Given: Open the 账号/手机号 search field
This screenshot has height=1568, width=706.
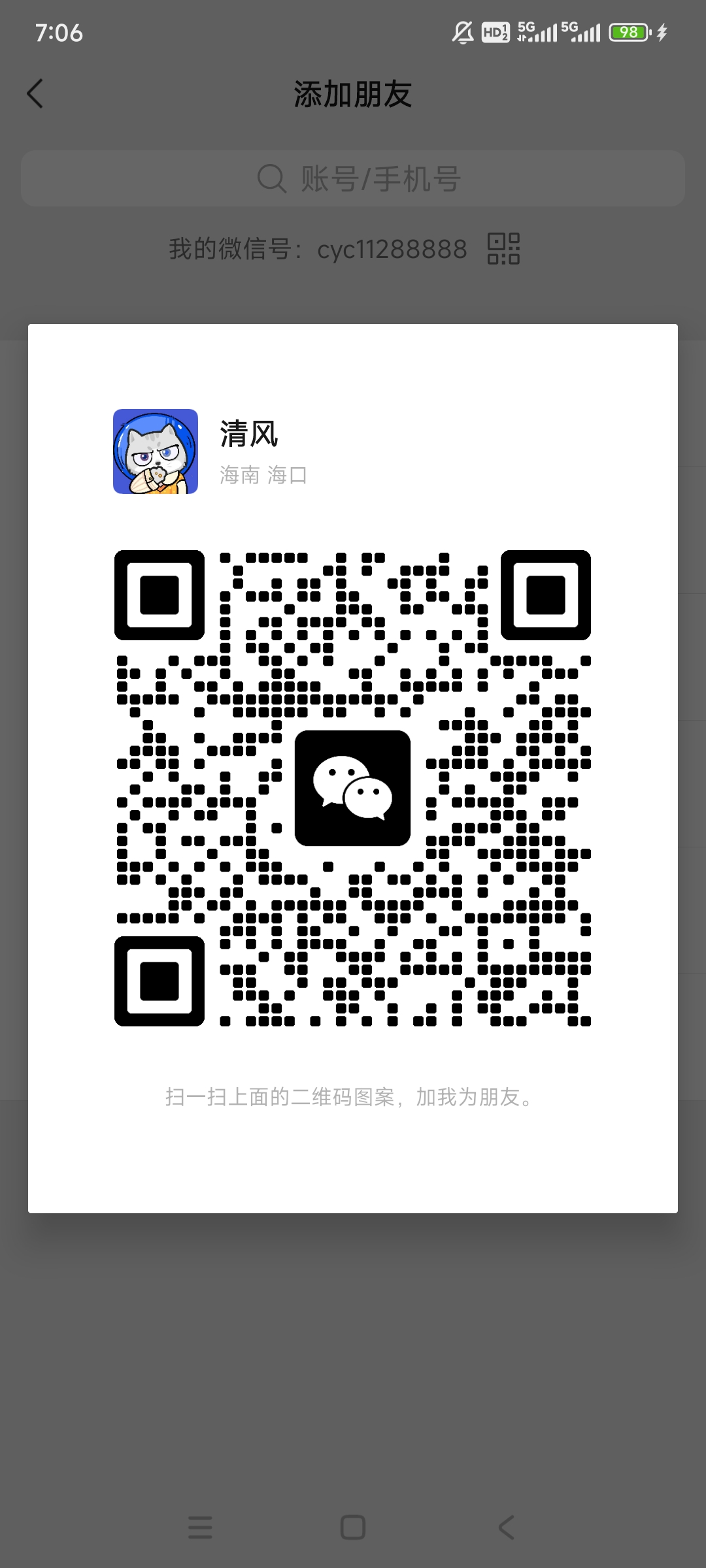Looking at the screenshot, I should 353,178.
